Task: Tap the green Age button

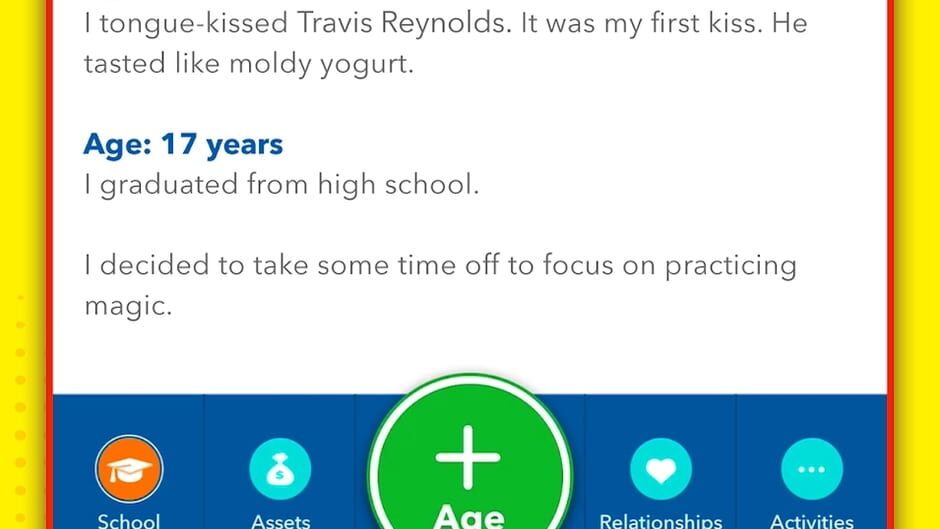Action: coord(469,465)
